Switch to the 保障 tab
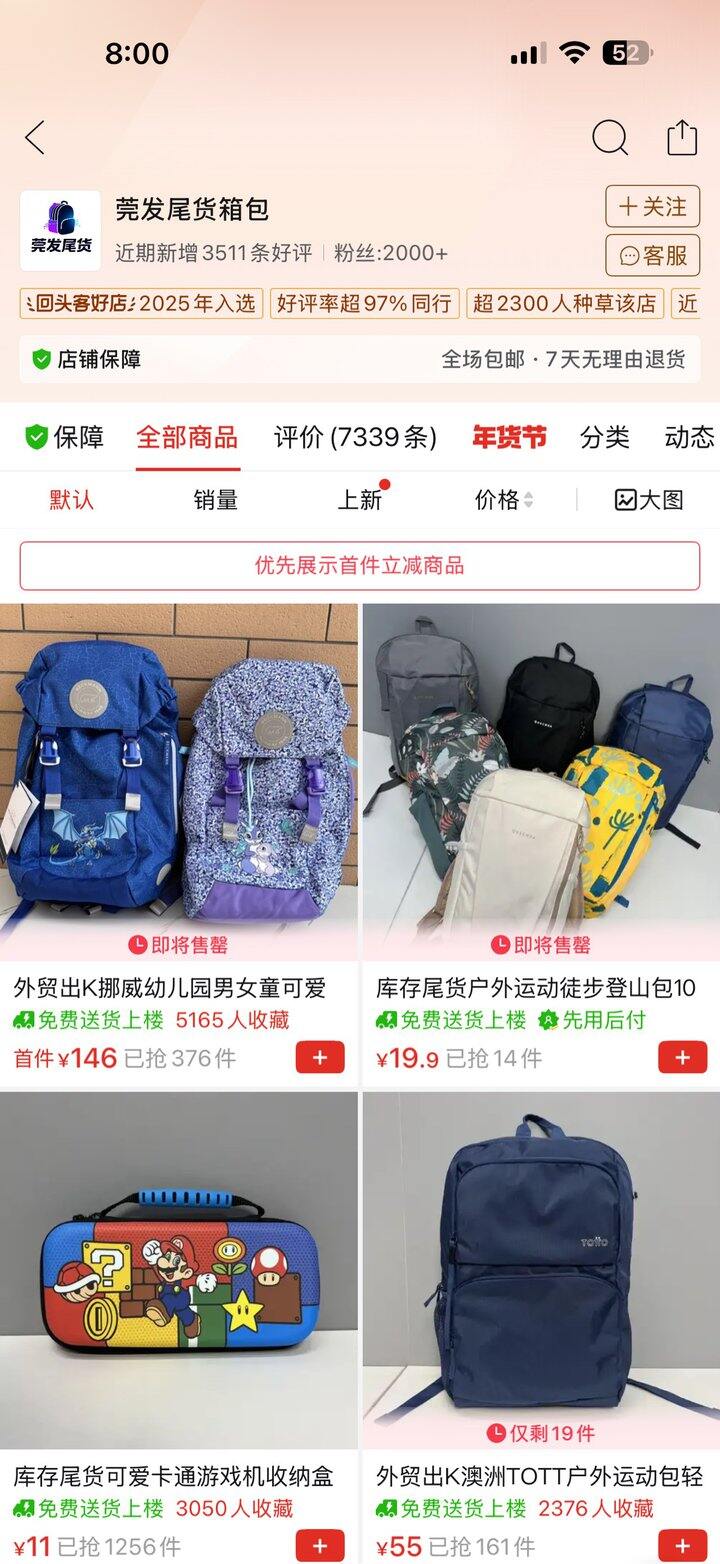The width and height of the screenshot is (720, 1564). point(64,437)
